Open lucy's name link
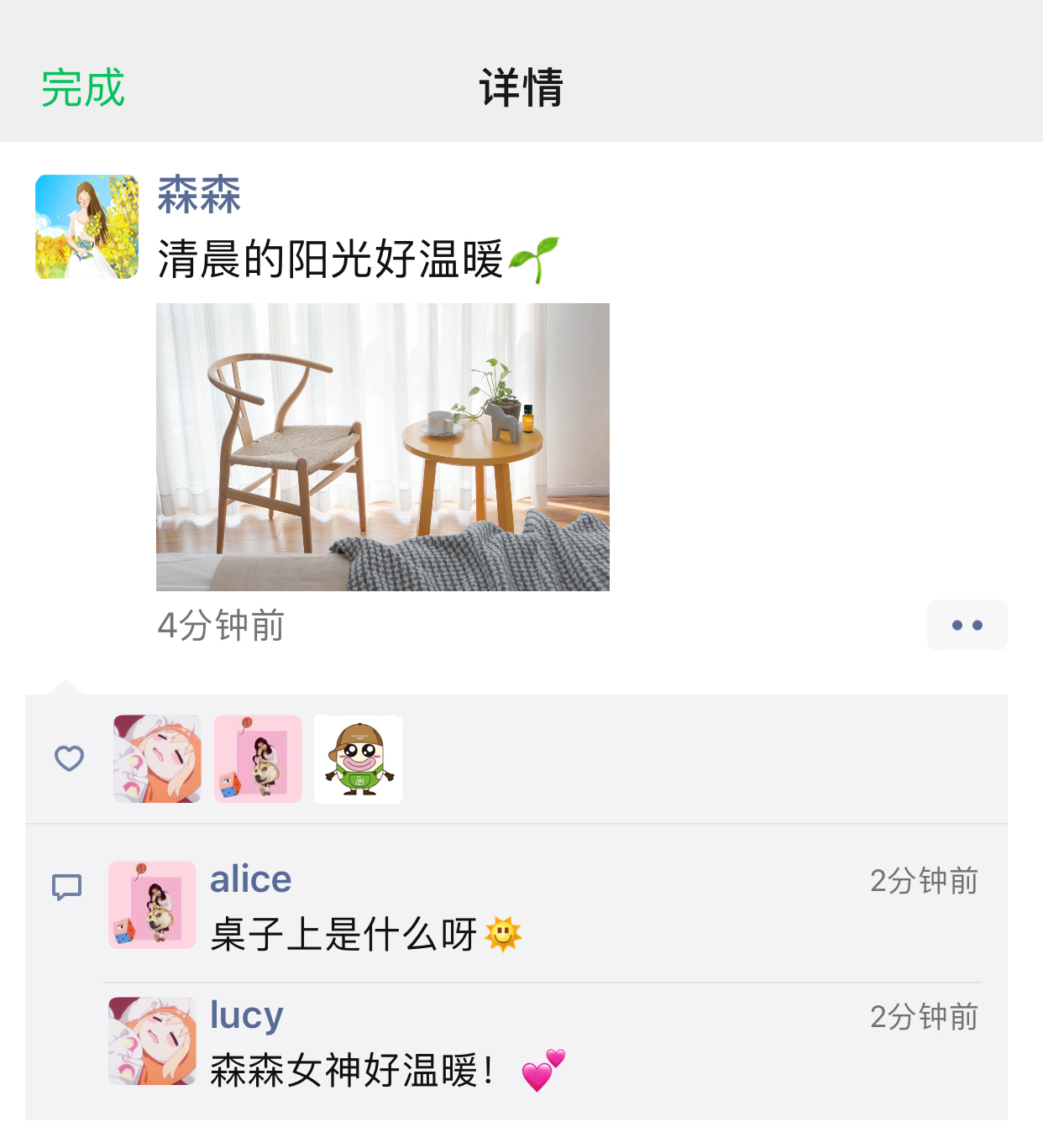Image resolution: width=1043 pixels, height=1148 pixels. click(246, 1015)
